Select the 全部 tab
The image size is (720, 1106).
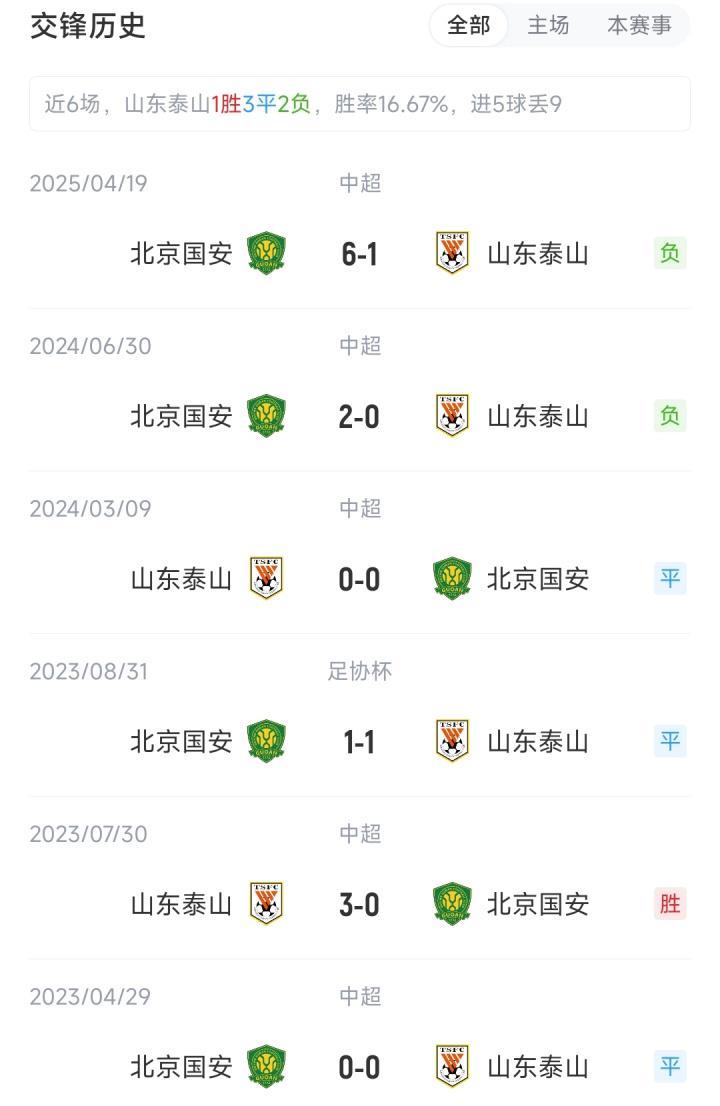point(467,27)
